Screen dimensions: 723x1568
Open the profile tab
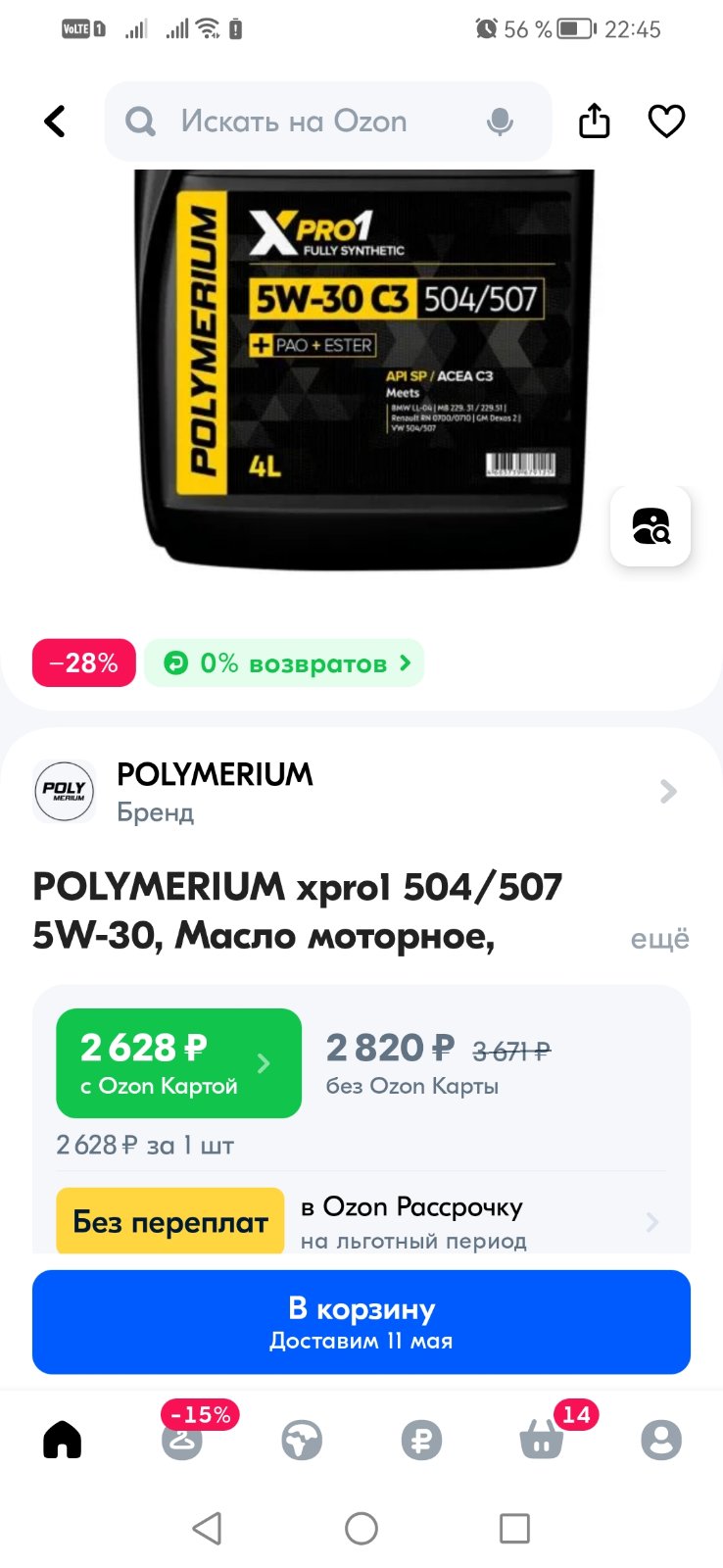coord(661,1440)
